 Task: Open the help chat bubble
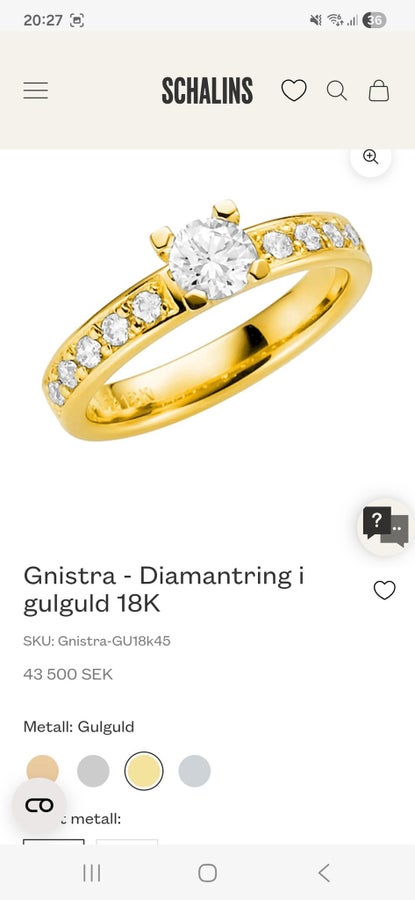[385, 526]
